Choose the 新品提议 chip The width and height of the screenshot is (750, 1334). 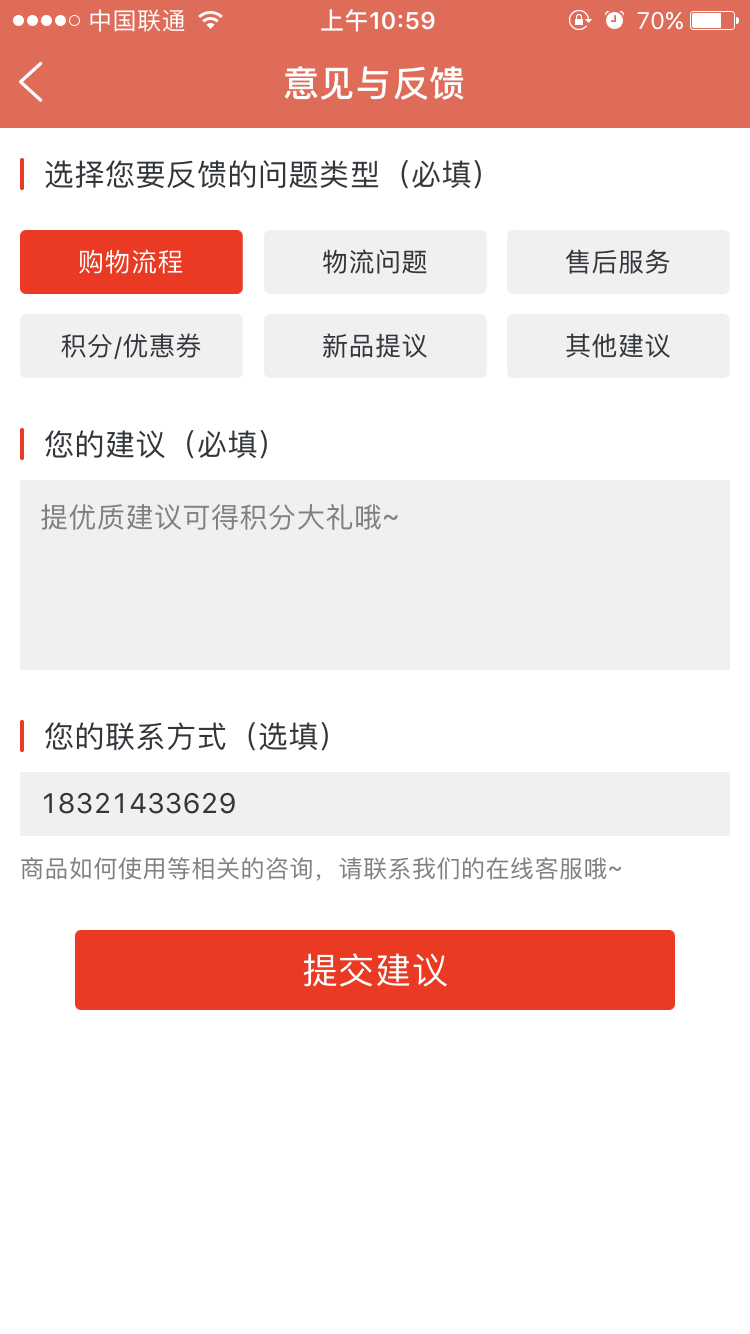tap(375, 346)
